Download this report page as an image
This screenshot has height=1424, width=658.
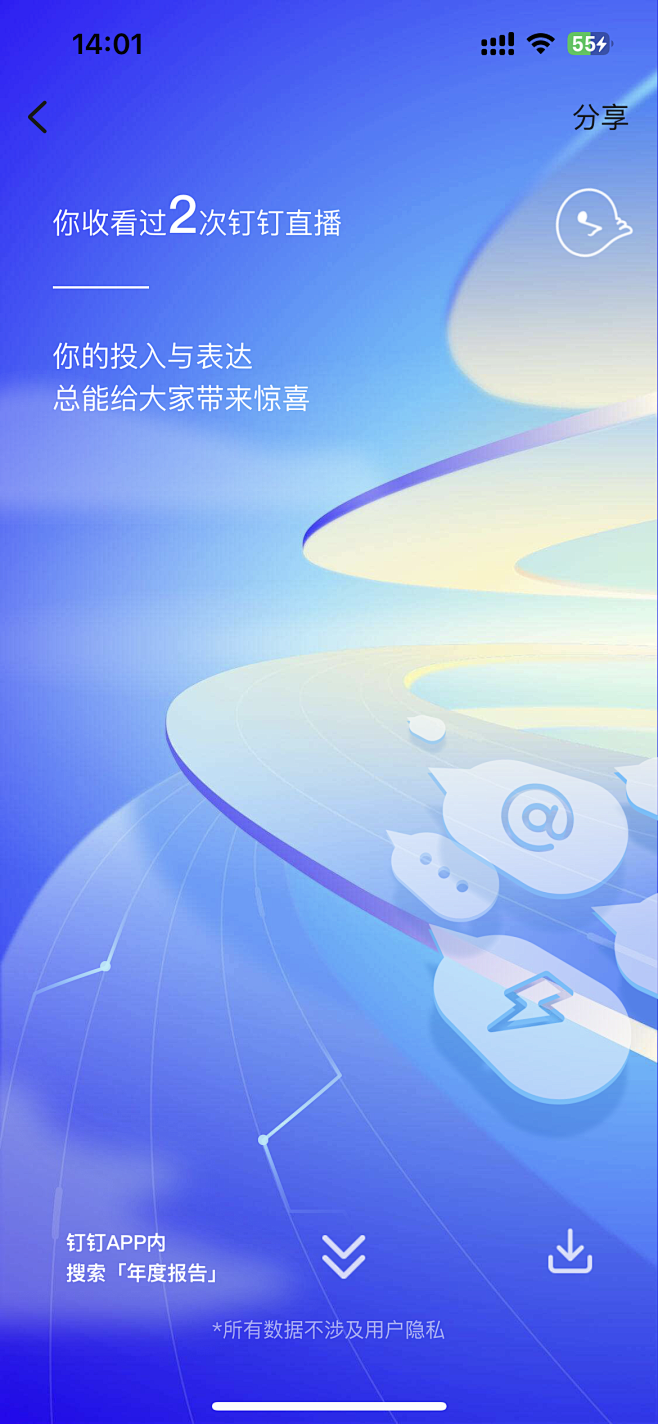(x=570, y=1251)
